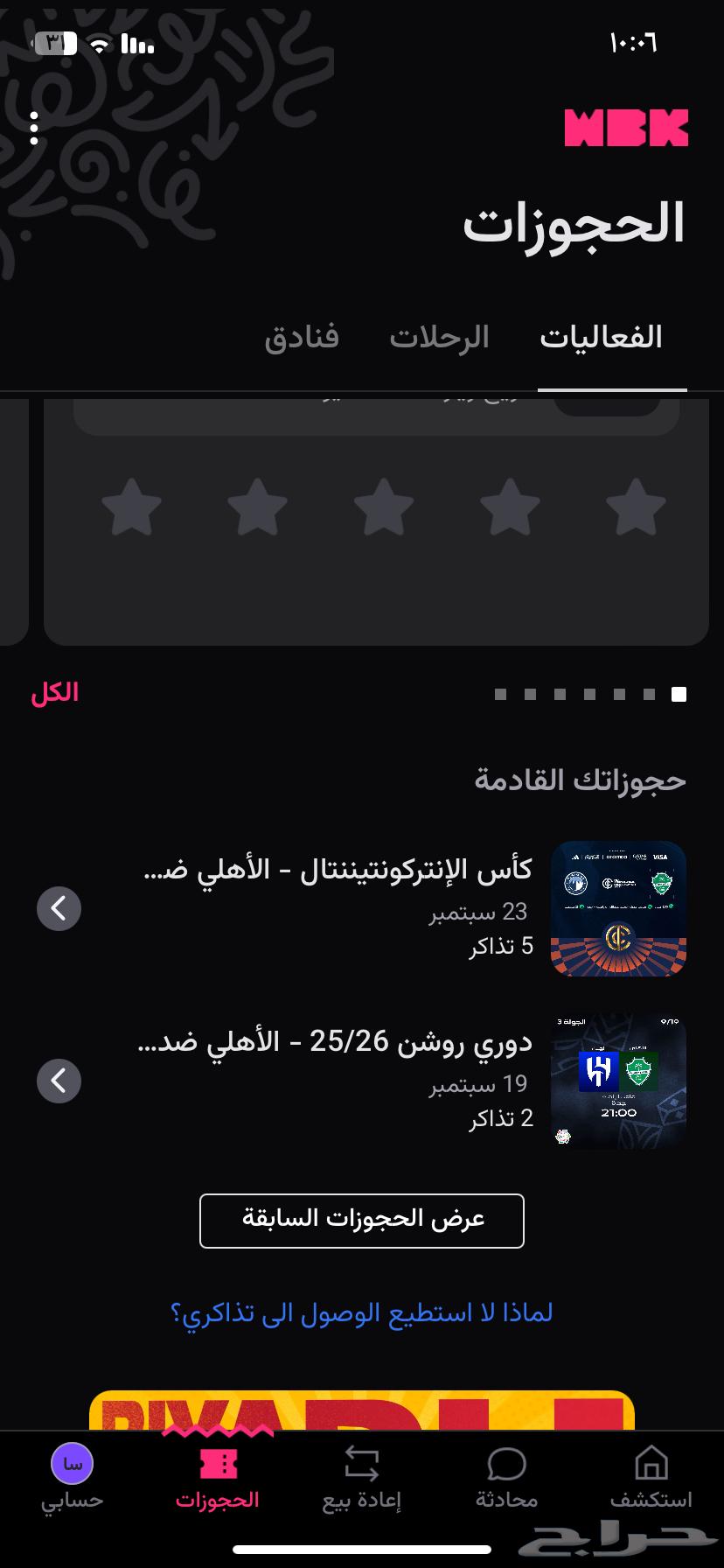Click the WBK logo at top
Viewport: 724px width, 1568px height.
point(627,126)
